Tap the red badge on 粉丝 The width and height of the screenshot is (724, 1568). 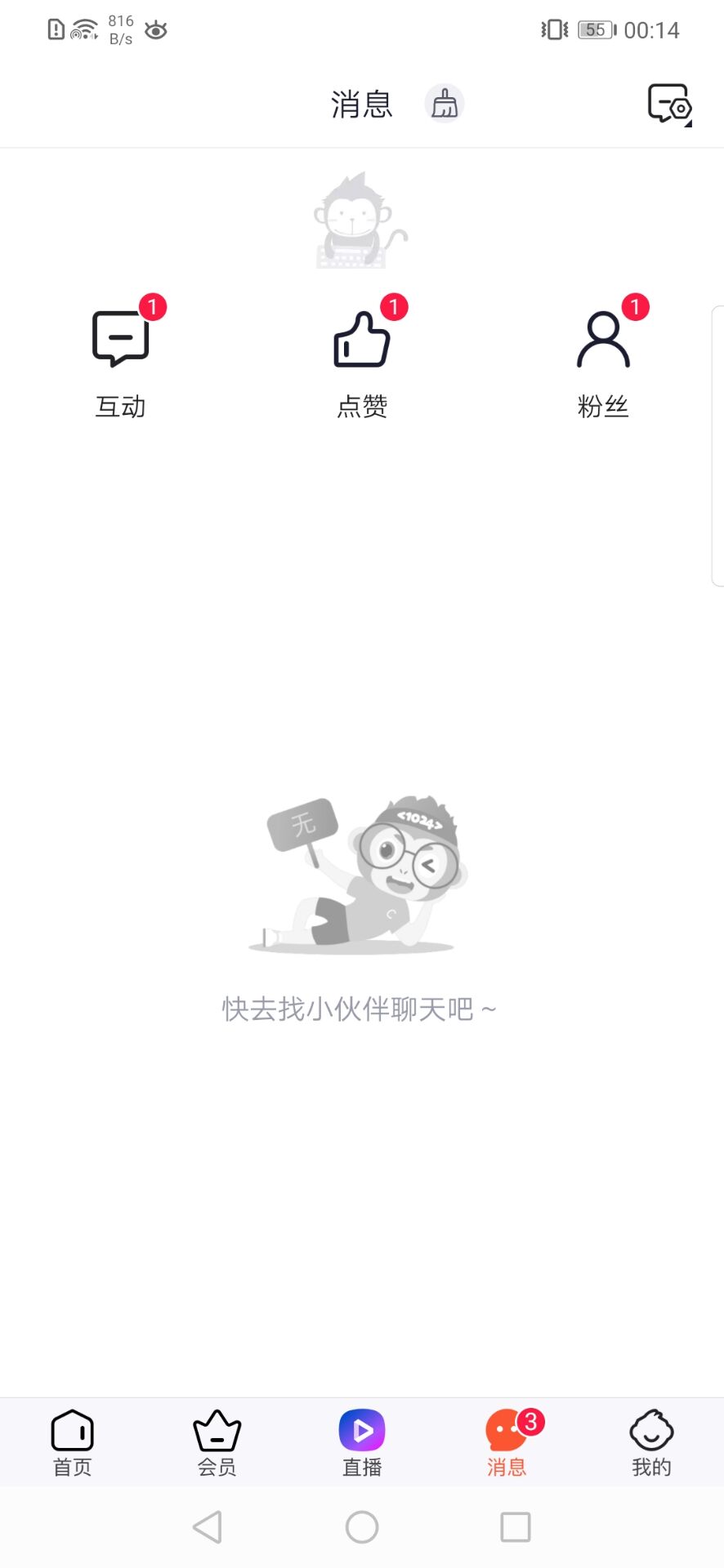[x=637, y=306]
